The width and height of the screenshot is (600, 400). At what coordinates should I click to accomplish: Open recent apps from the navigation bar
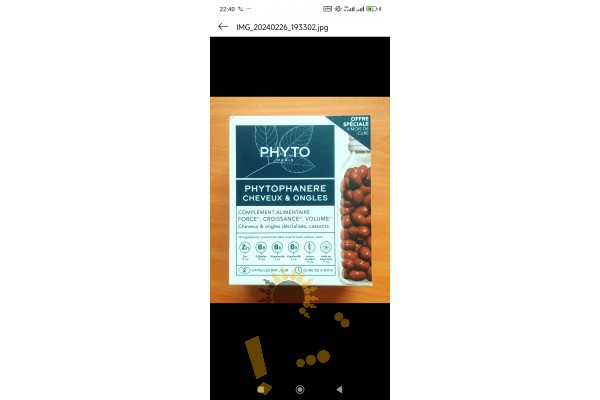(x=261, y=388)
